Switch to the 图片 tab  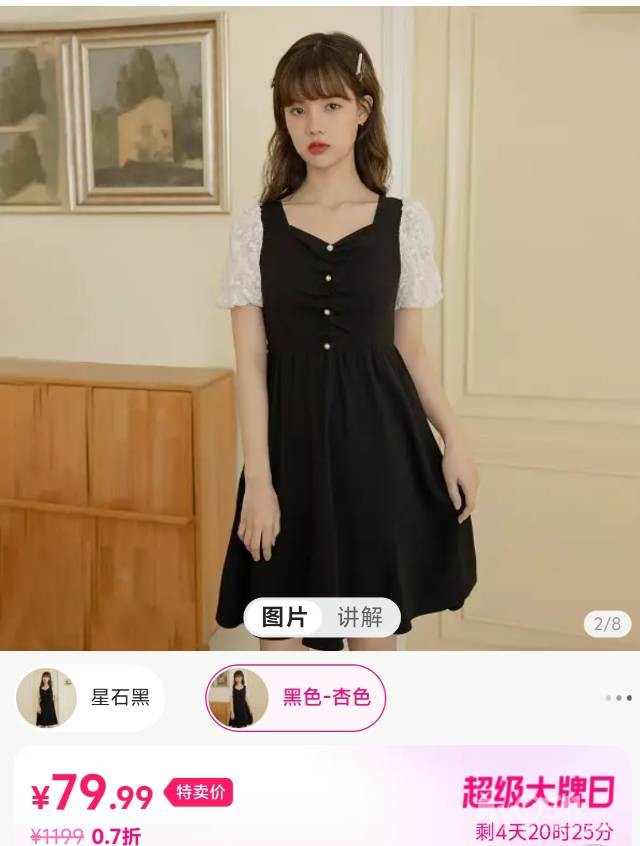point(284,617)
